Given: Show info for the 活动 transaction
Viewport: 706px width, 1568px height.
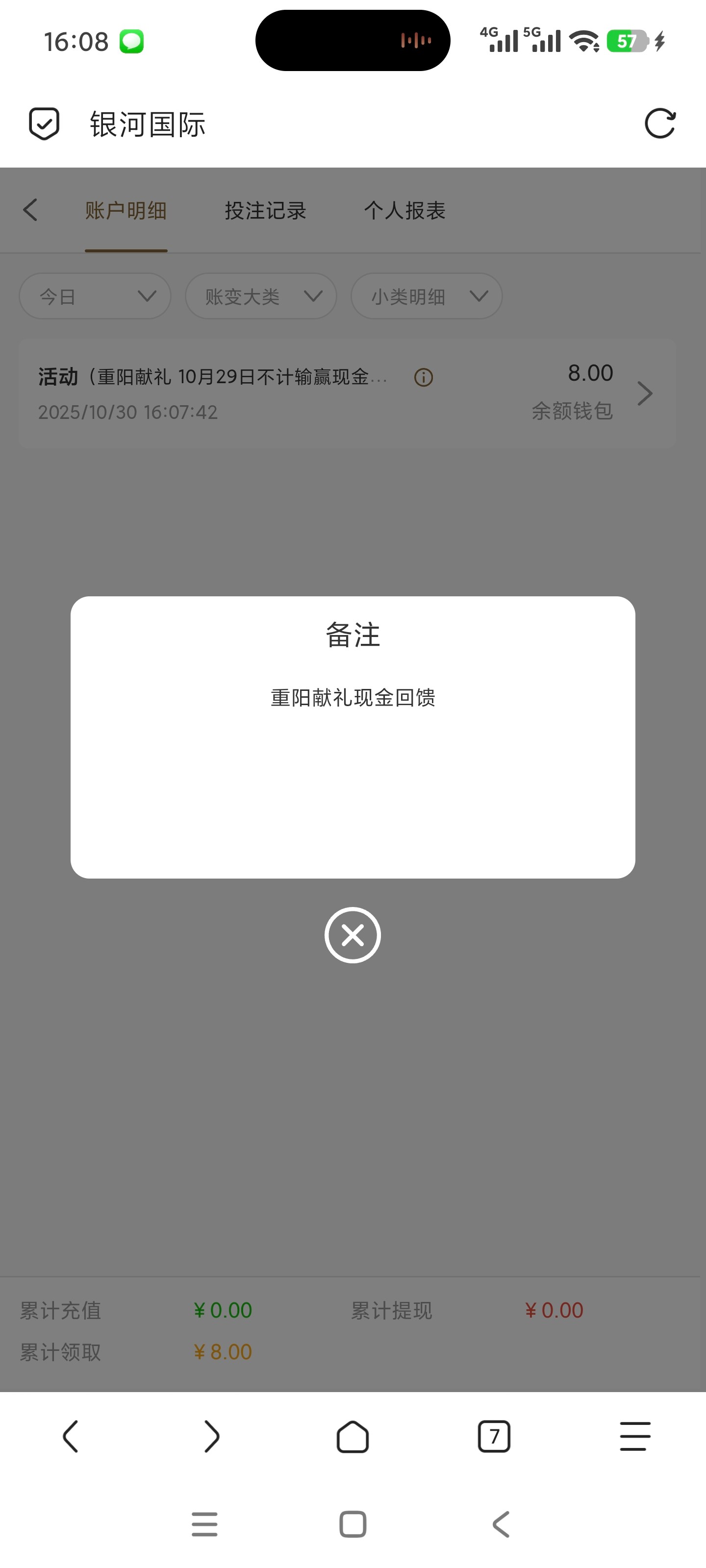Looking at the screenshot, I should click(x=424, y=377).
